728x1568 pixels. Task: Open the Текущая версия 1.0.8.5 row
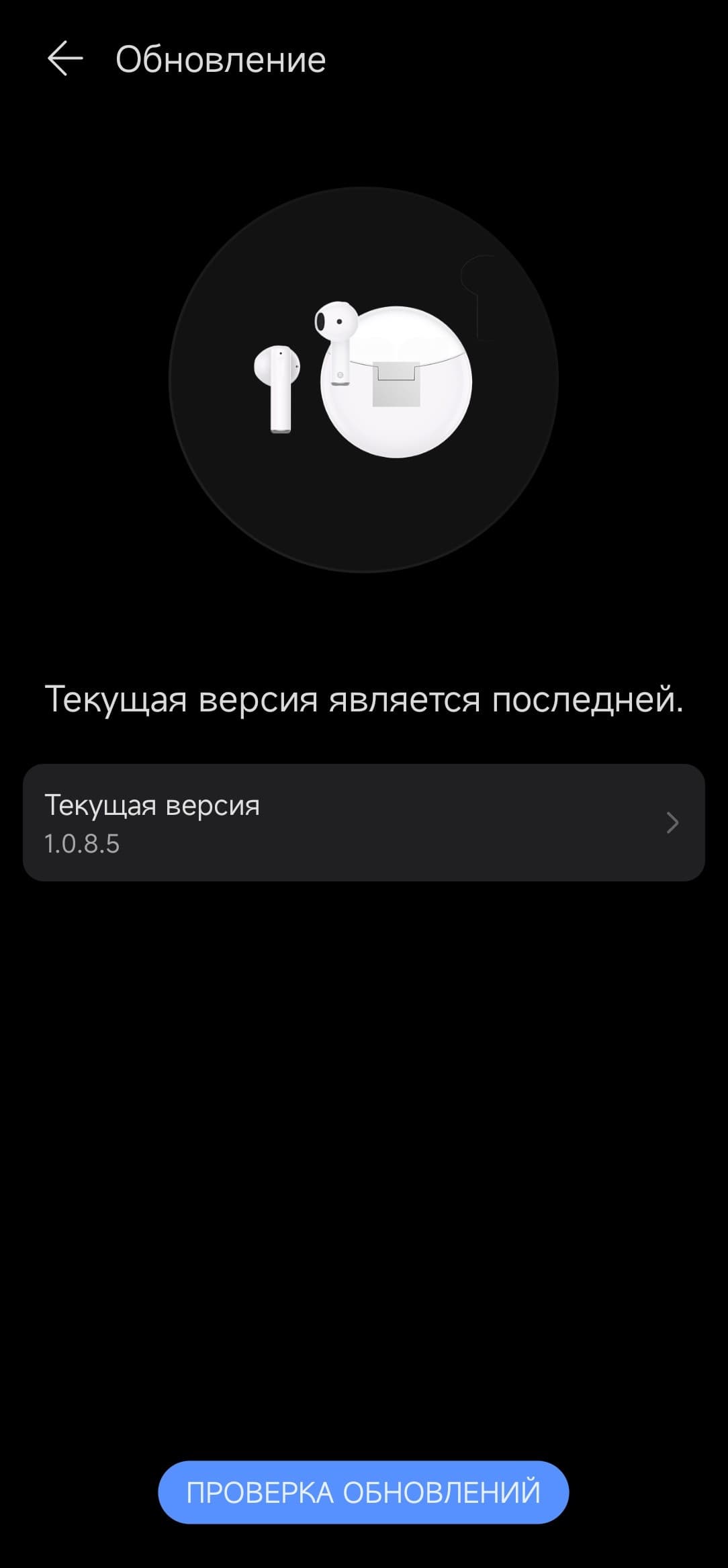coord(363,822)
